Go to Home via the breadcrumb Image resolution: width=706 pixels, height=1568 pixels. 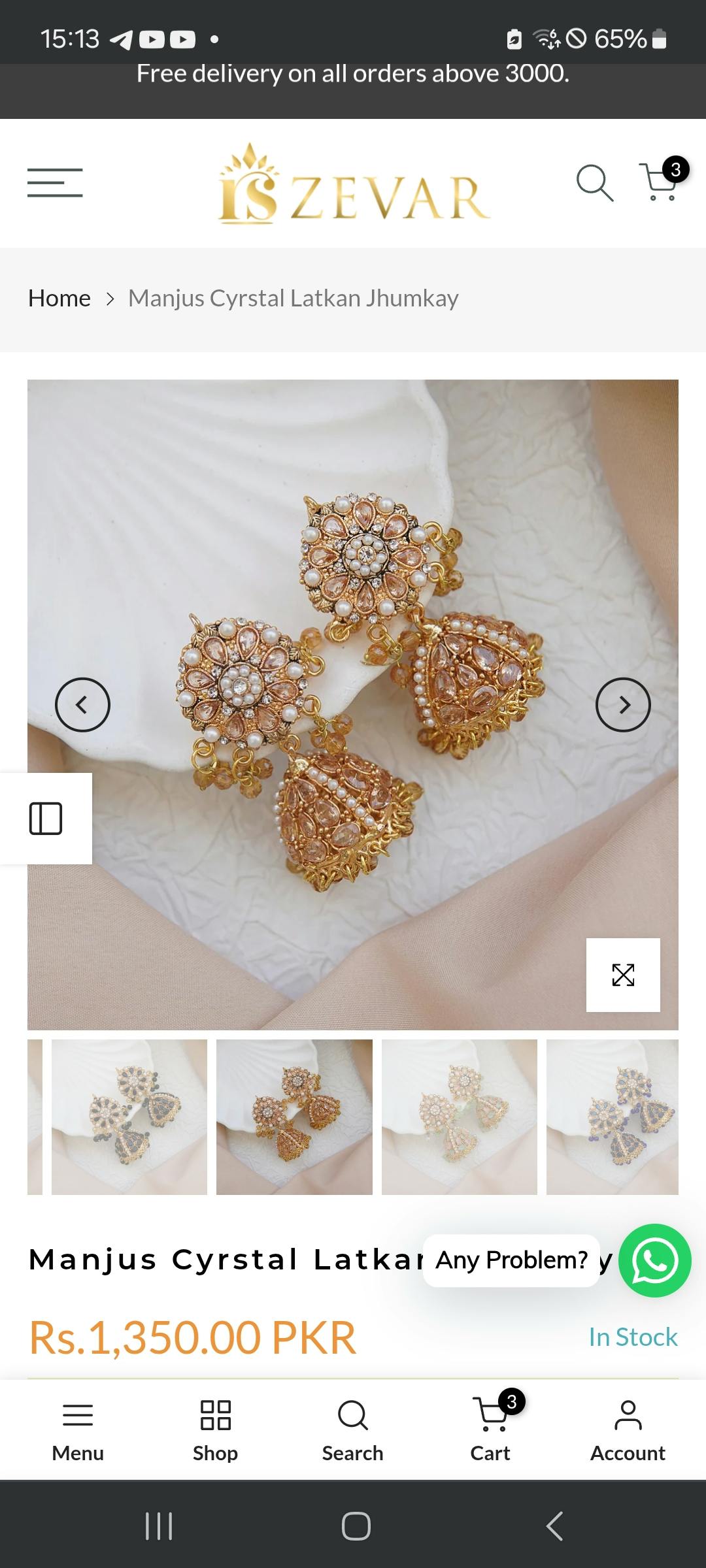click(x=59, y=299)
